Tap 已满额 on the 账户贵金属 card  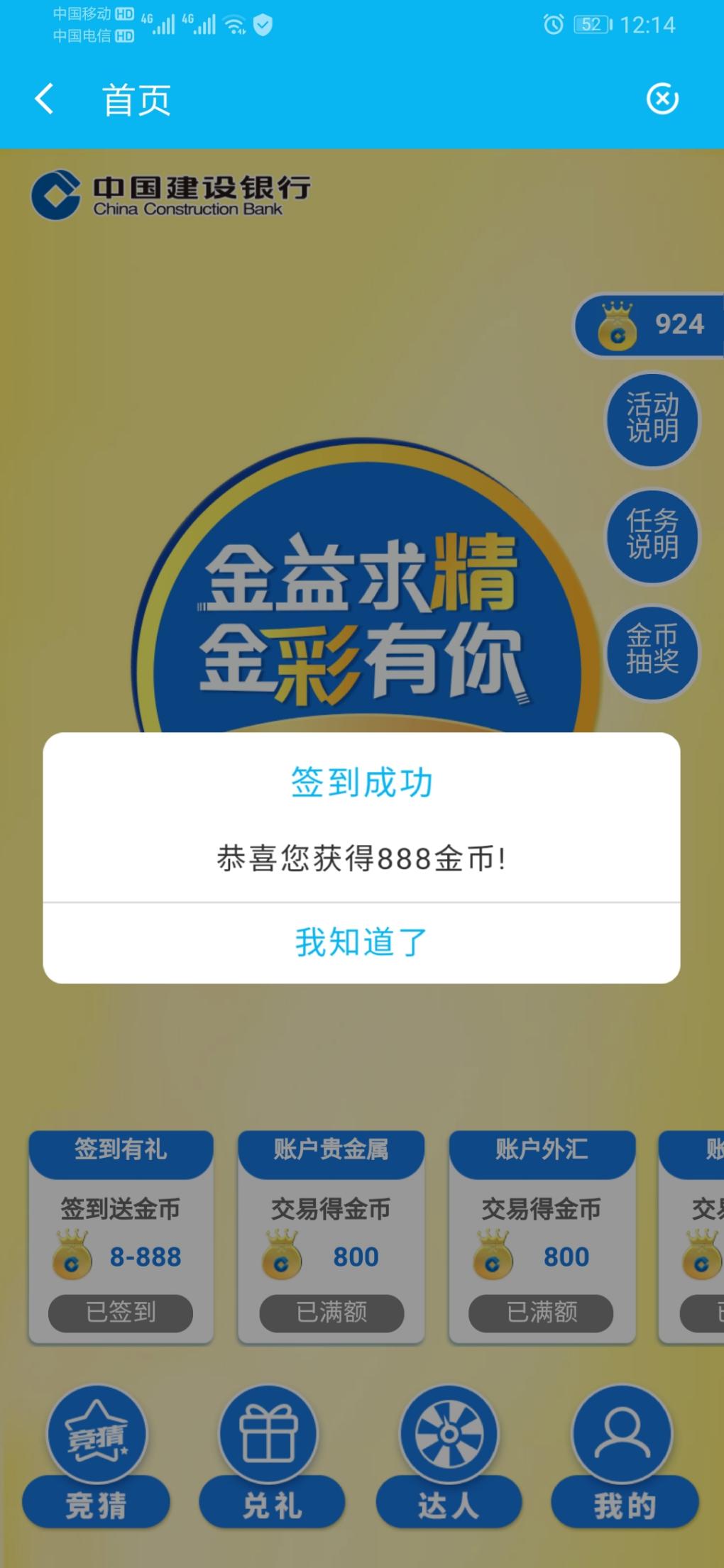point(331,1312)
